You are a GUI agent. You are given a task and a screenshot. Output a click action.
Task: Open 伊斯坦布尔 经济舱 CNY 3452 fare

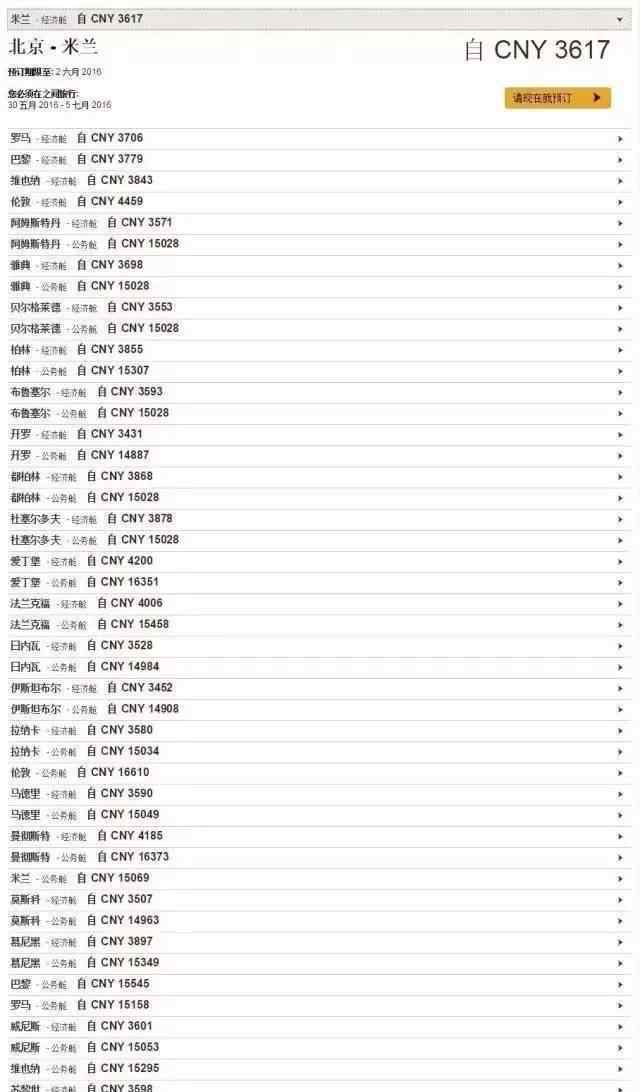click(320, 687)
